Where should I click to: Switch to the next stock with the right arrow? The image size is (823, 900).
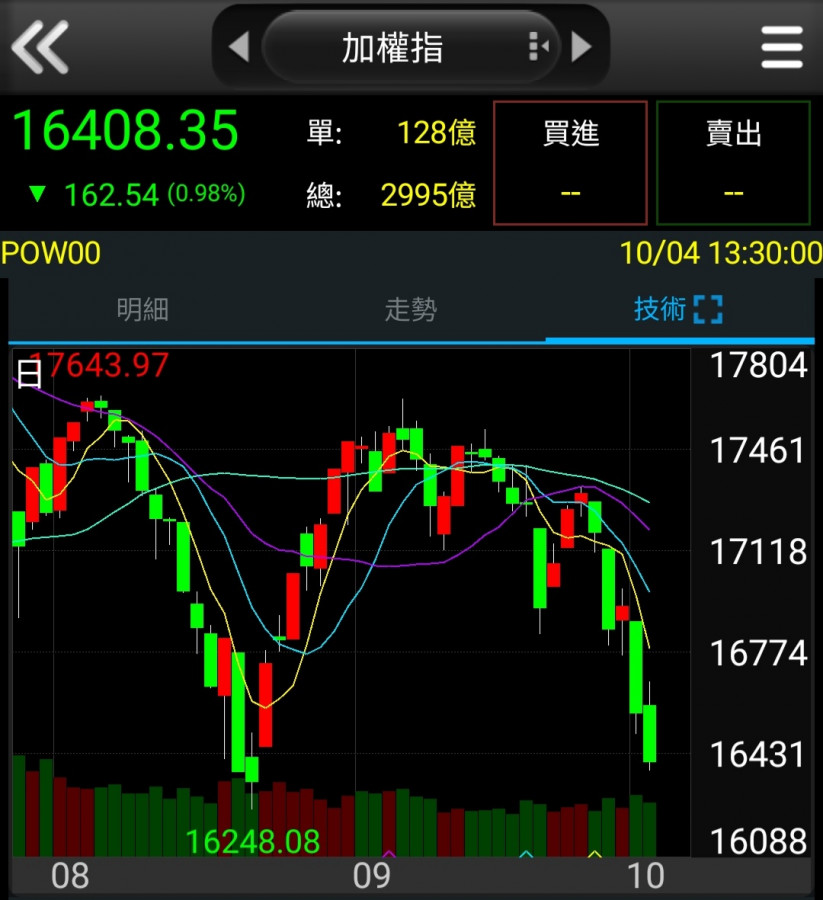[582, 47]
